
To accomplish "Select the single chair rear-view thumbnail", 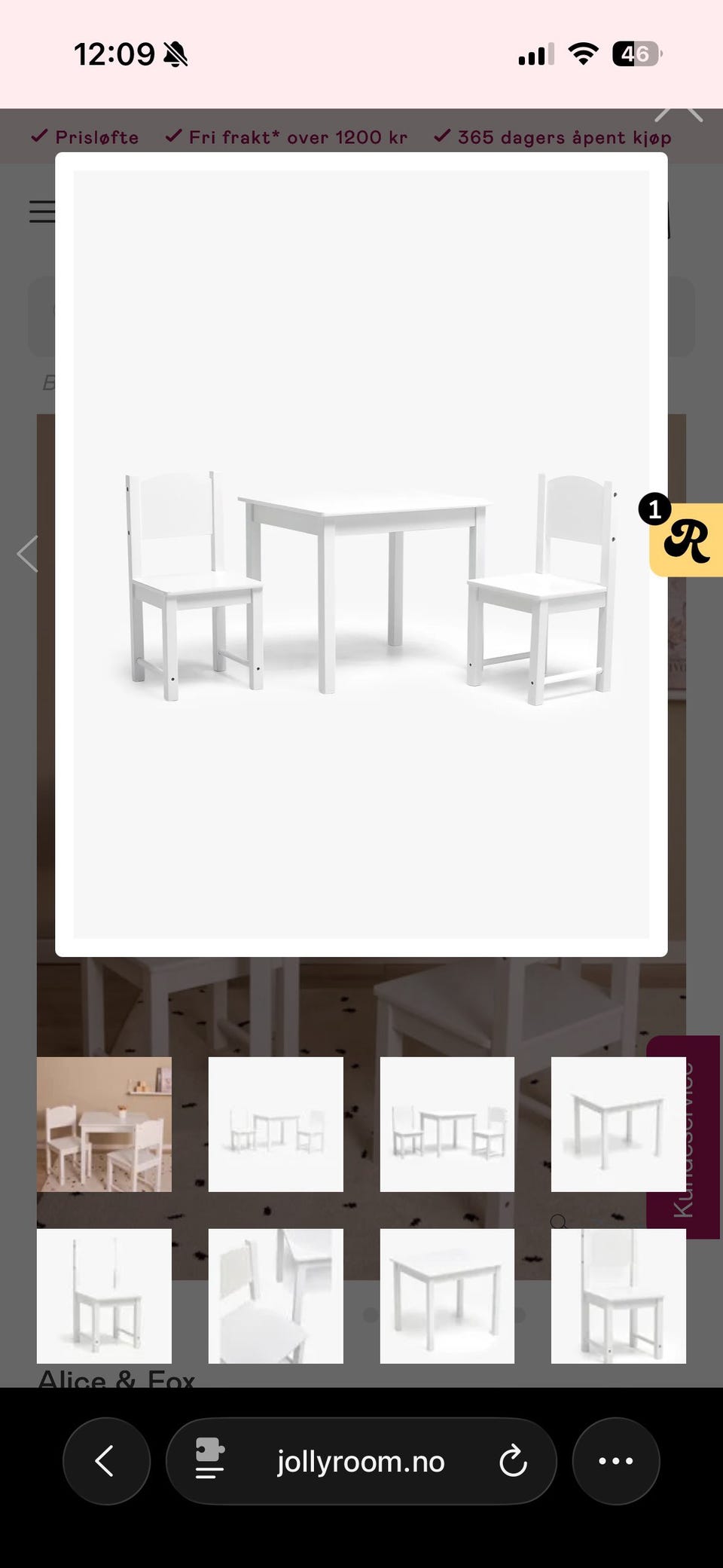I will pos(105,1294).
